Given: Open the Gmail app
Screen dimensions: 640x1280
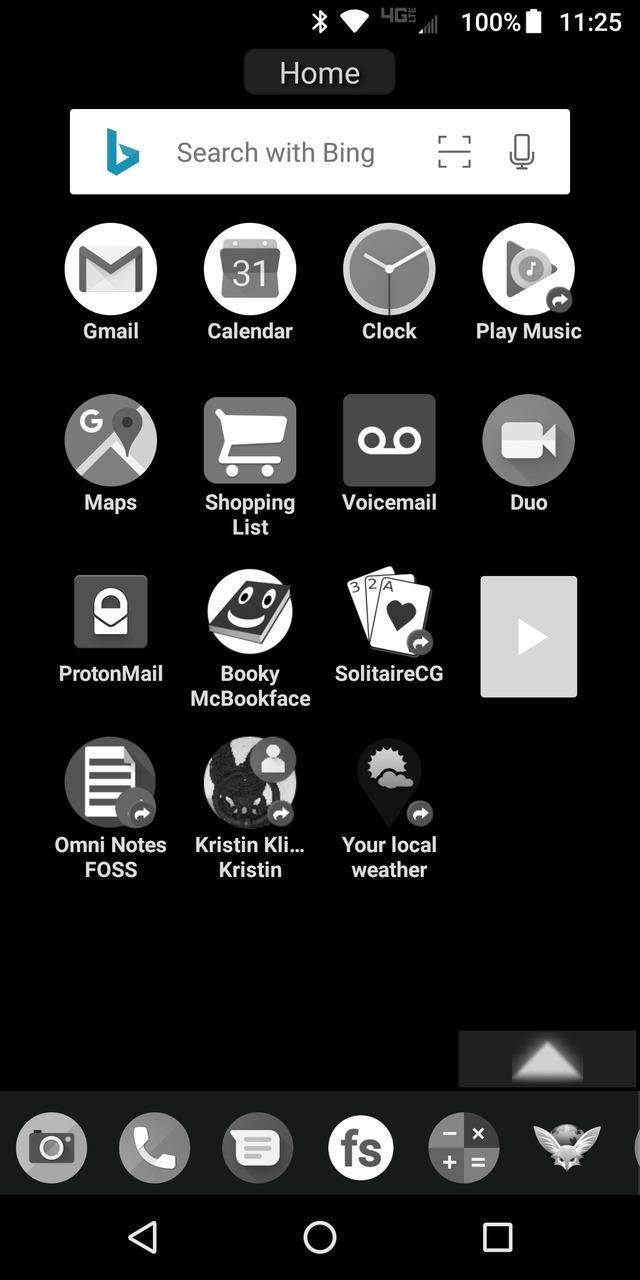Looking at the screenshot, I should [110, 269].
